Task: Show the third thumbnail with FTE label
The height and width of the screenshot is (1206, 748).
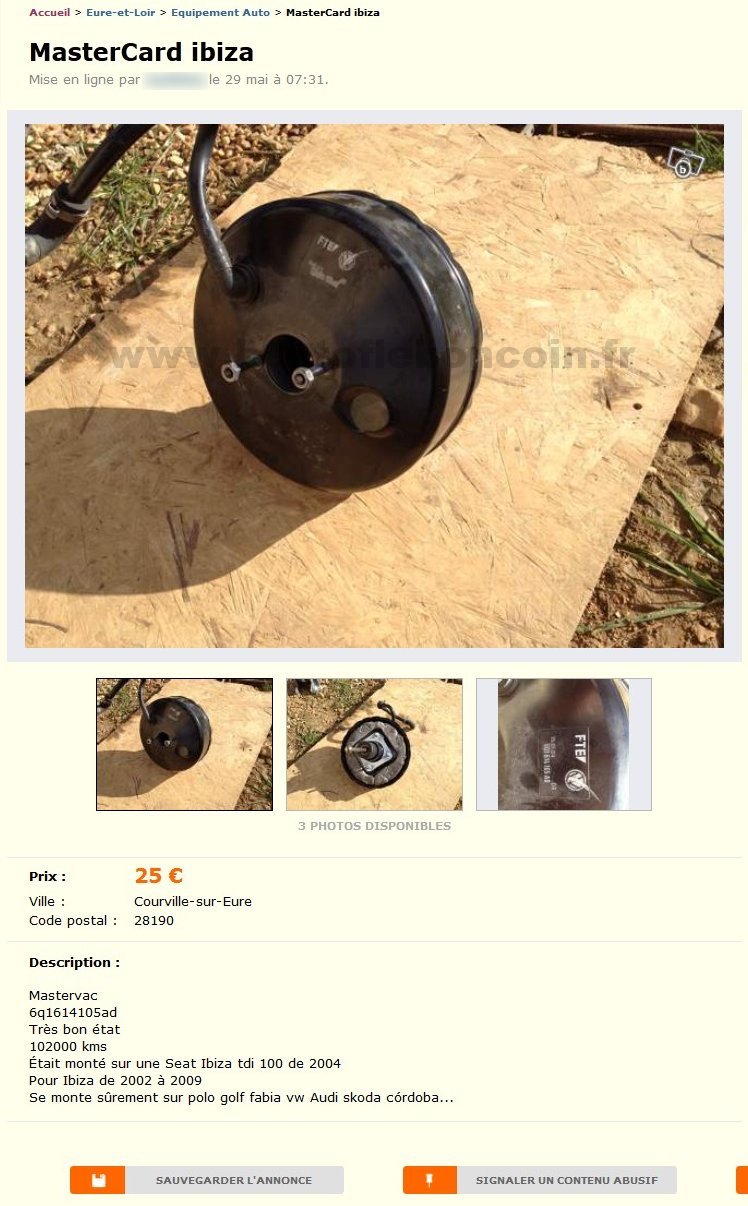Action: tap(563, 744)
